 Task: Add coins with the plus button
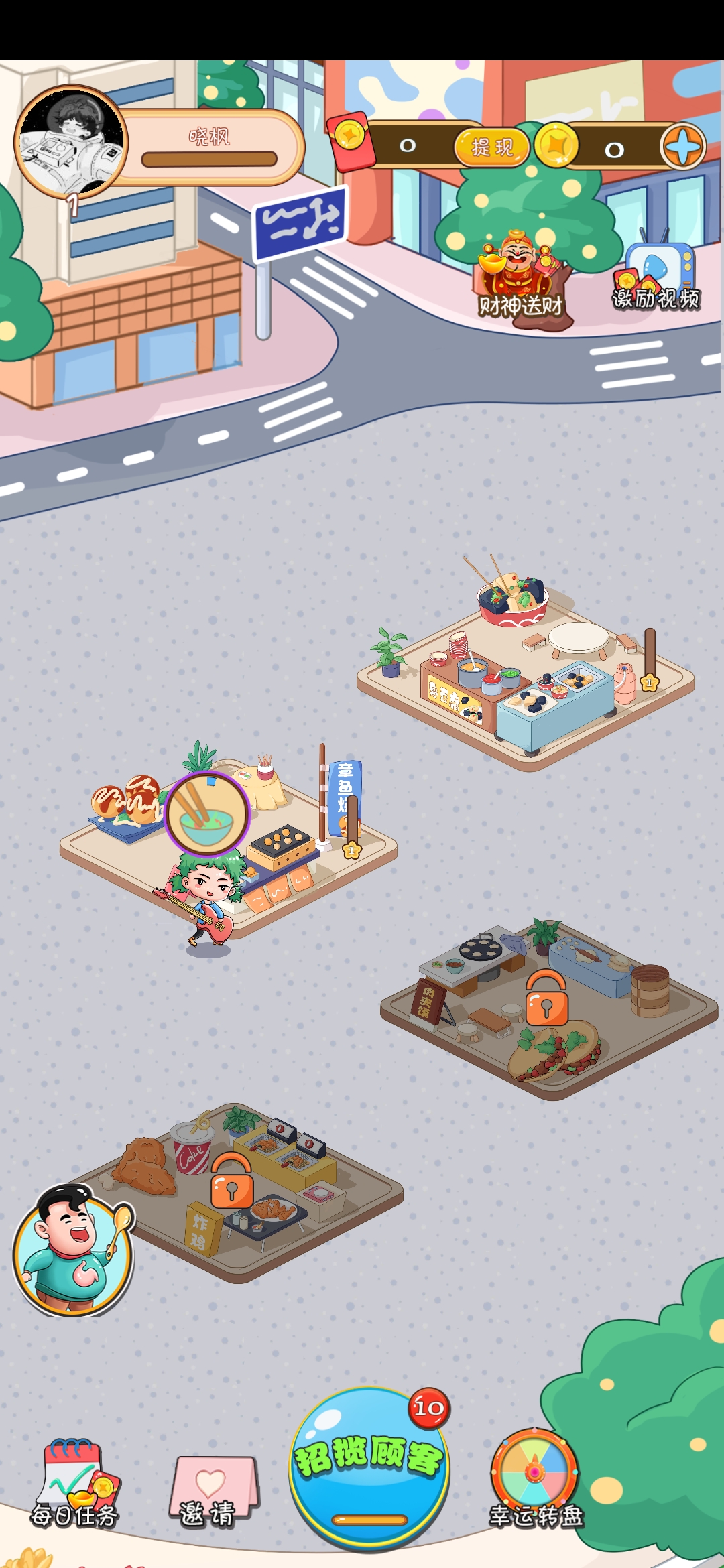coord(682,147)
